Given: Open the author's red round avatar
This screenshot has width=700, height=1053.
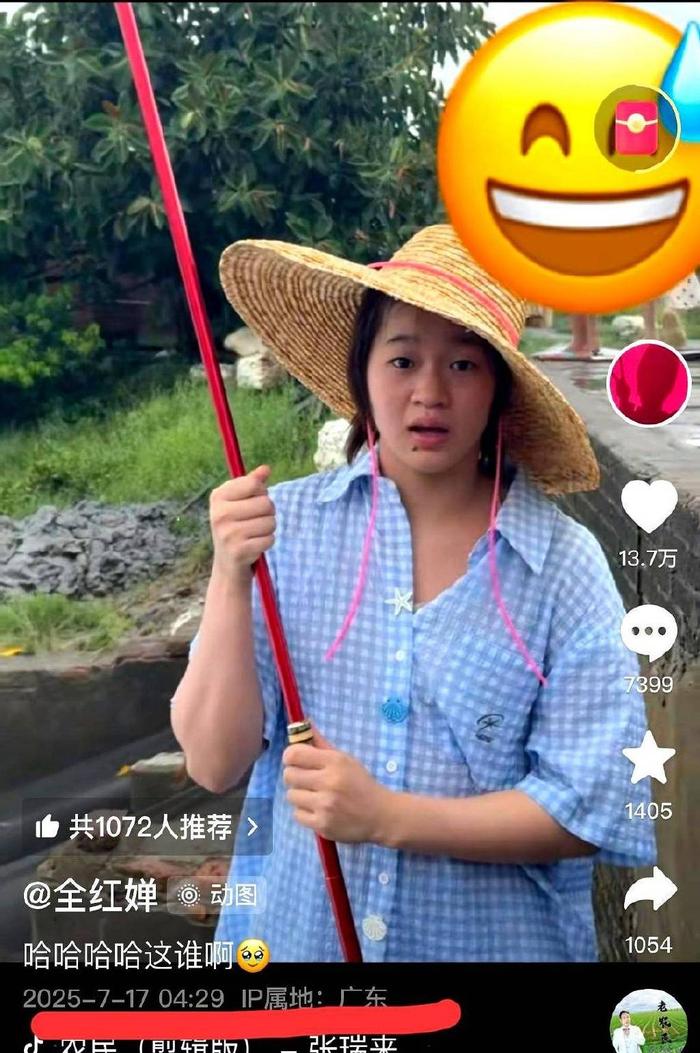Looking at the screenshot, I should pyautogui.click(x=649, y=383).
